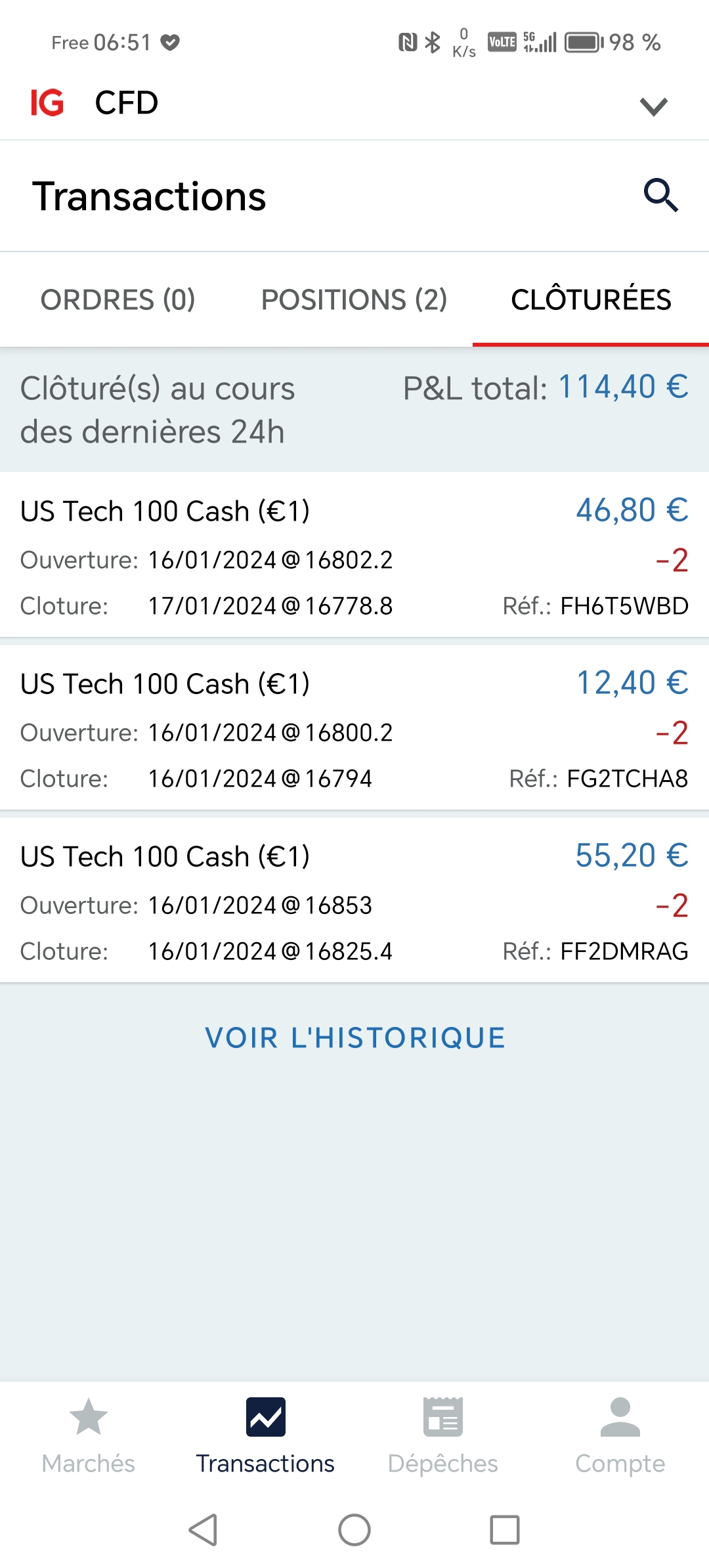Screen dimensions: 709x1568
Task: Tap VOIR L'HISTORIQUE link
Action: (354, 1038)
